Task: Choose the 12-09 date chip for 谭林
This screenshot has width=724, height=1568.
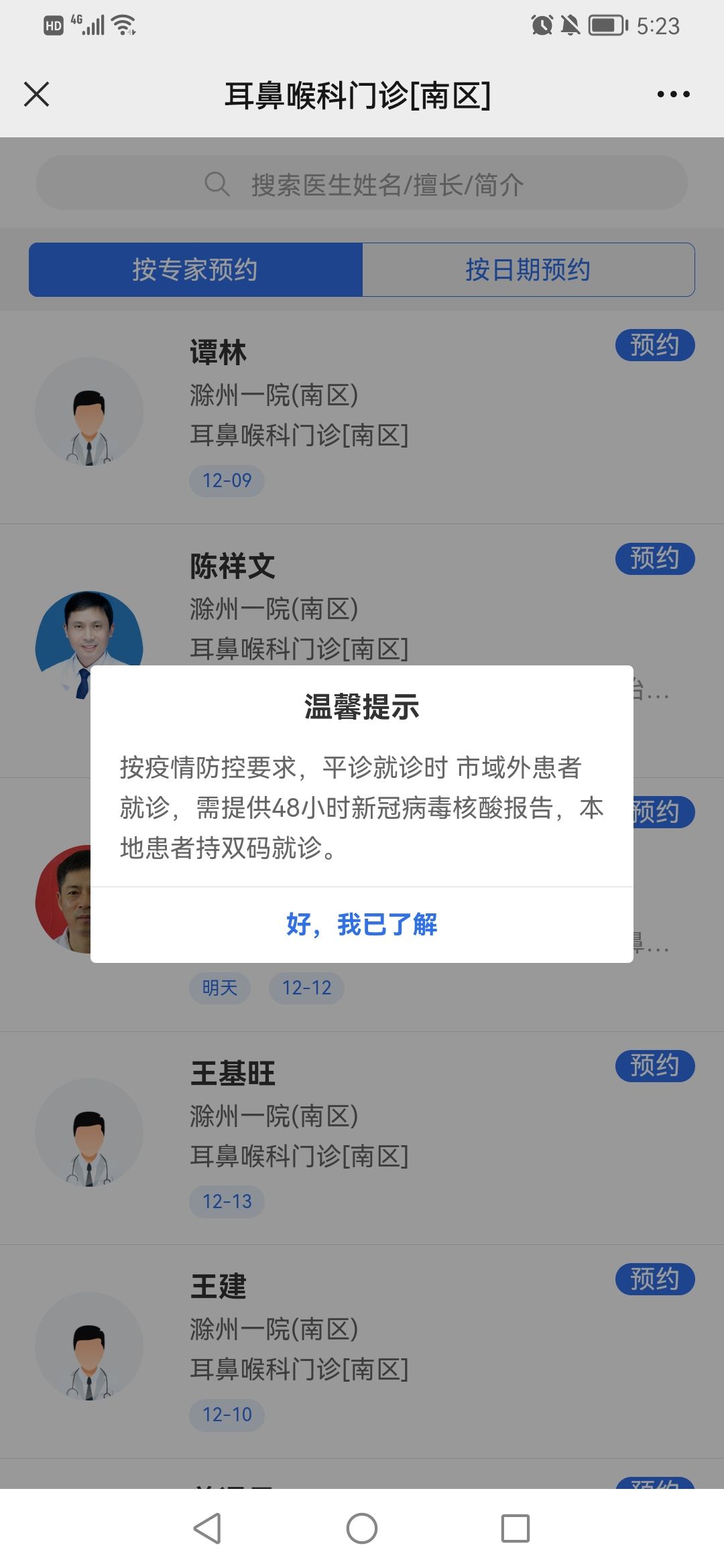Action: [227, 480]
